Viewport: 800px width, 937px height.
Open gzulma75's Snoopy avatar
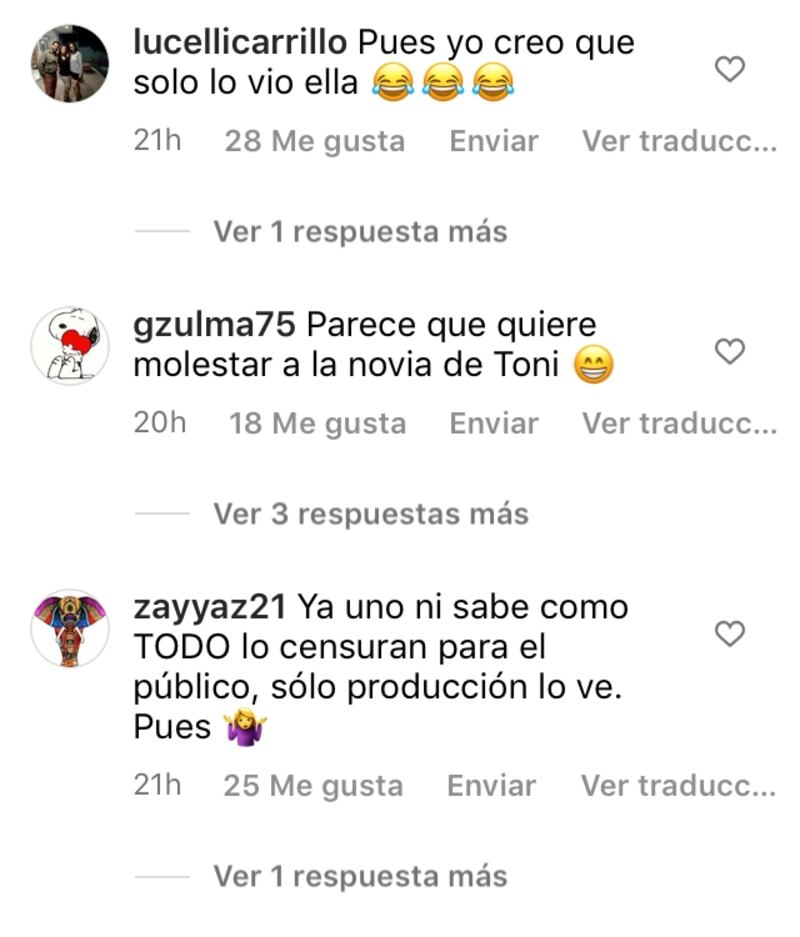coord(70,346)
